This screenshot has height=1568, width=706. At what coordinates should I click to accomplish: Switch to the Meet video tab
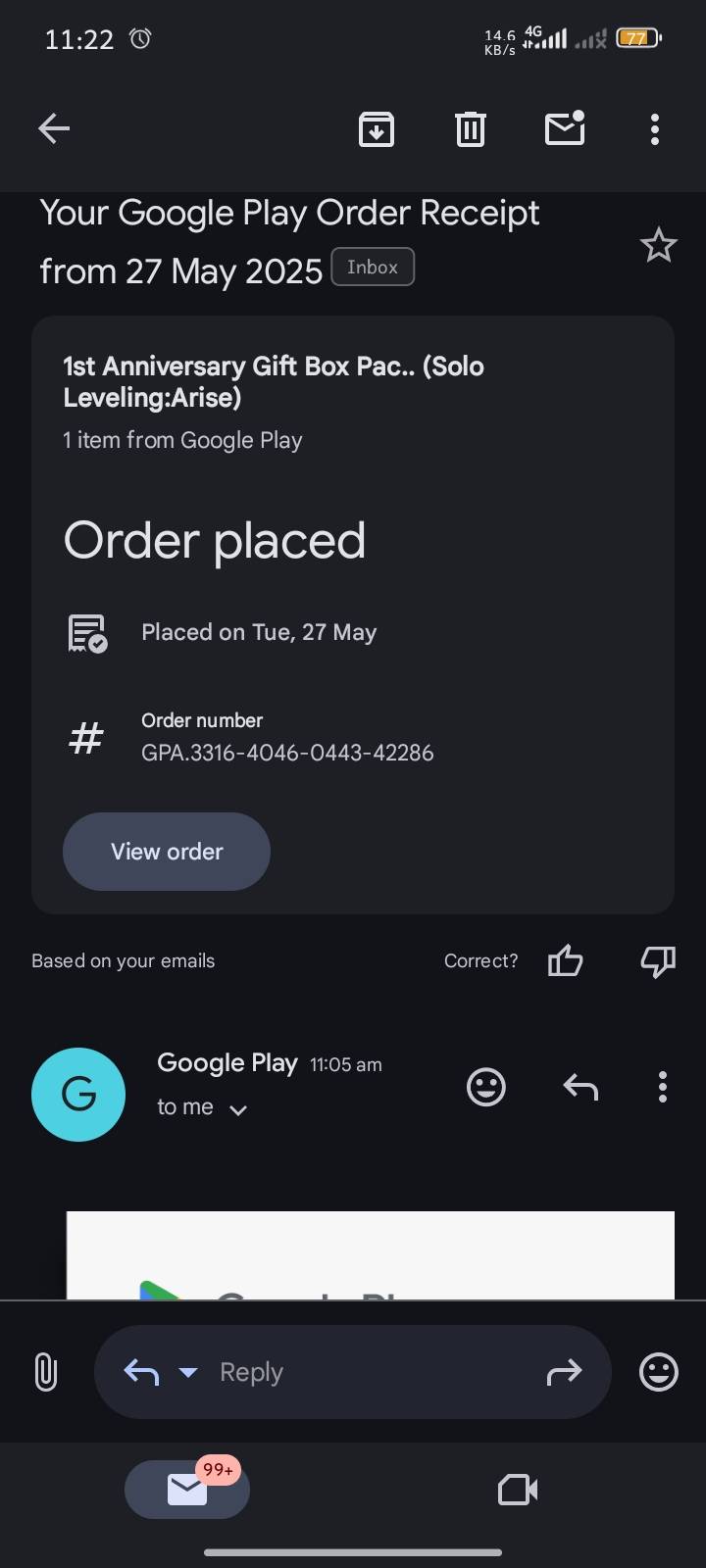click(x=518, y=1490)
